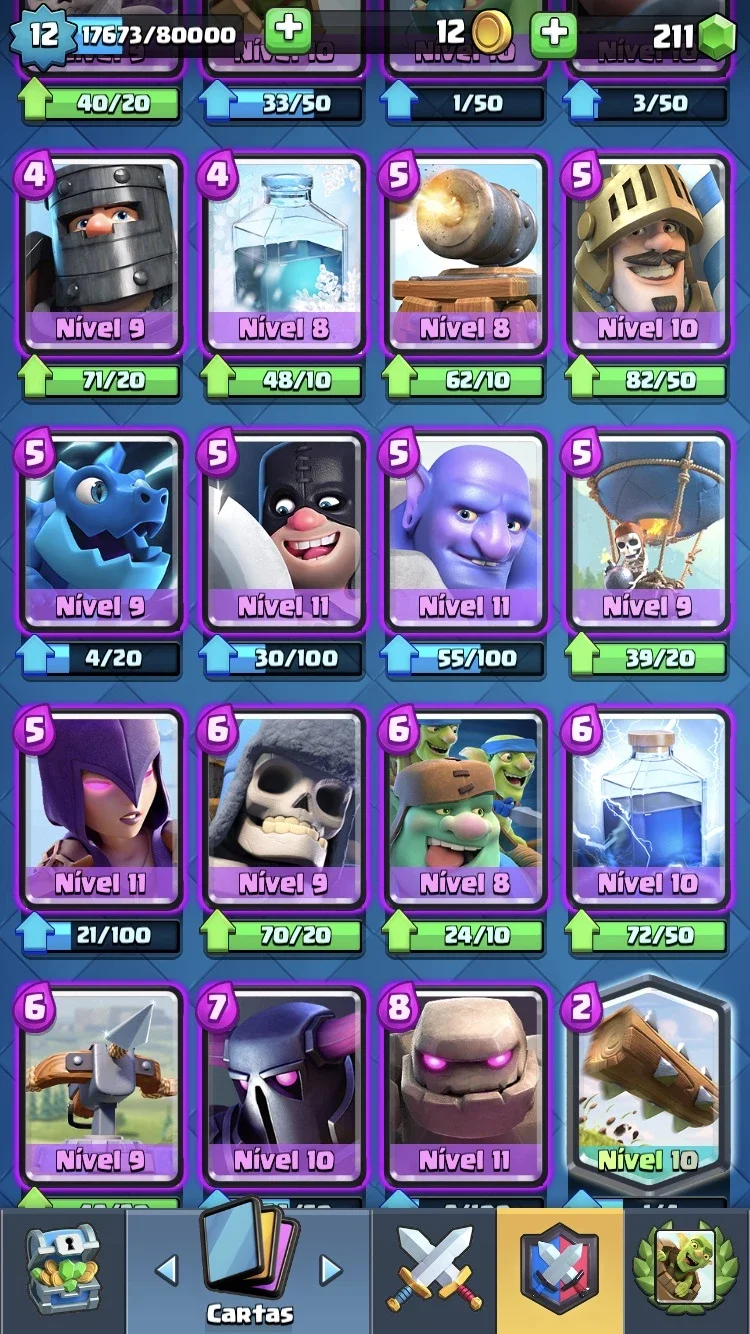Tap the green plus next to gold coins
The height and width of the screenshot is (1334, 750).
point(554,33)
